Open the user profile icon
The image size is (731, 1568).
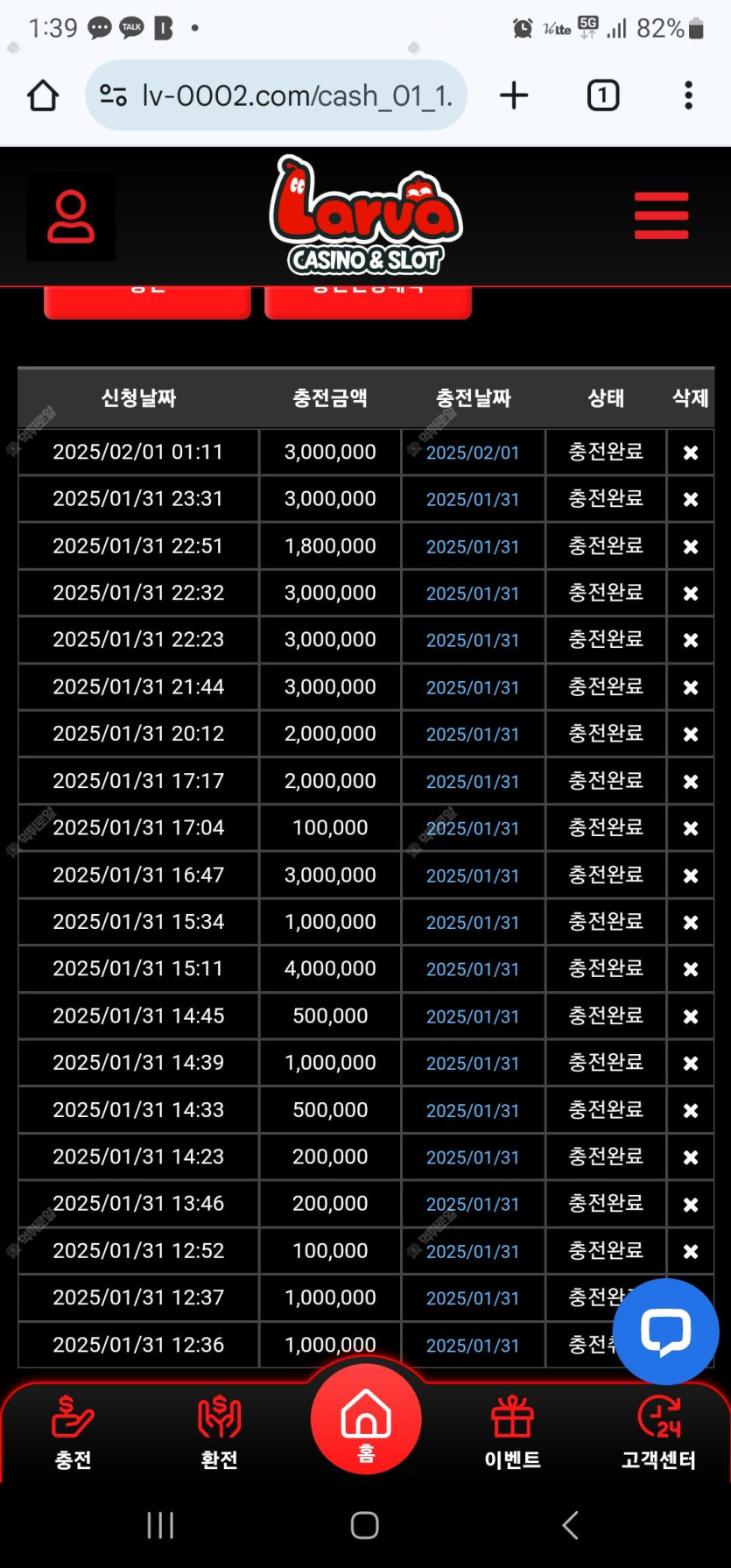click(x=71, y=216)
